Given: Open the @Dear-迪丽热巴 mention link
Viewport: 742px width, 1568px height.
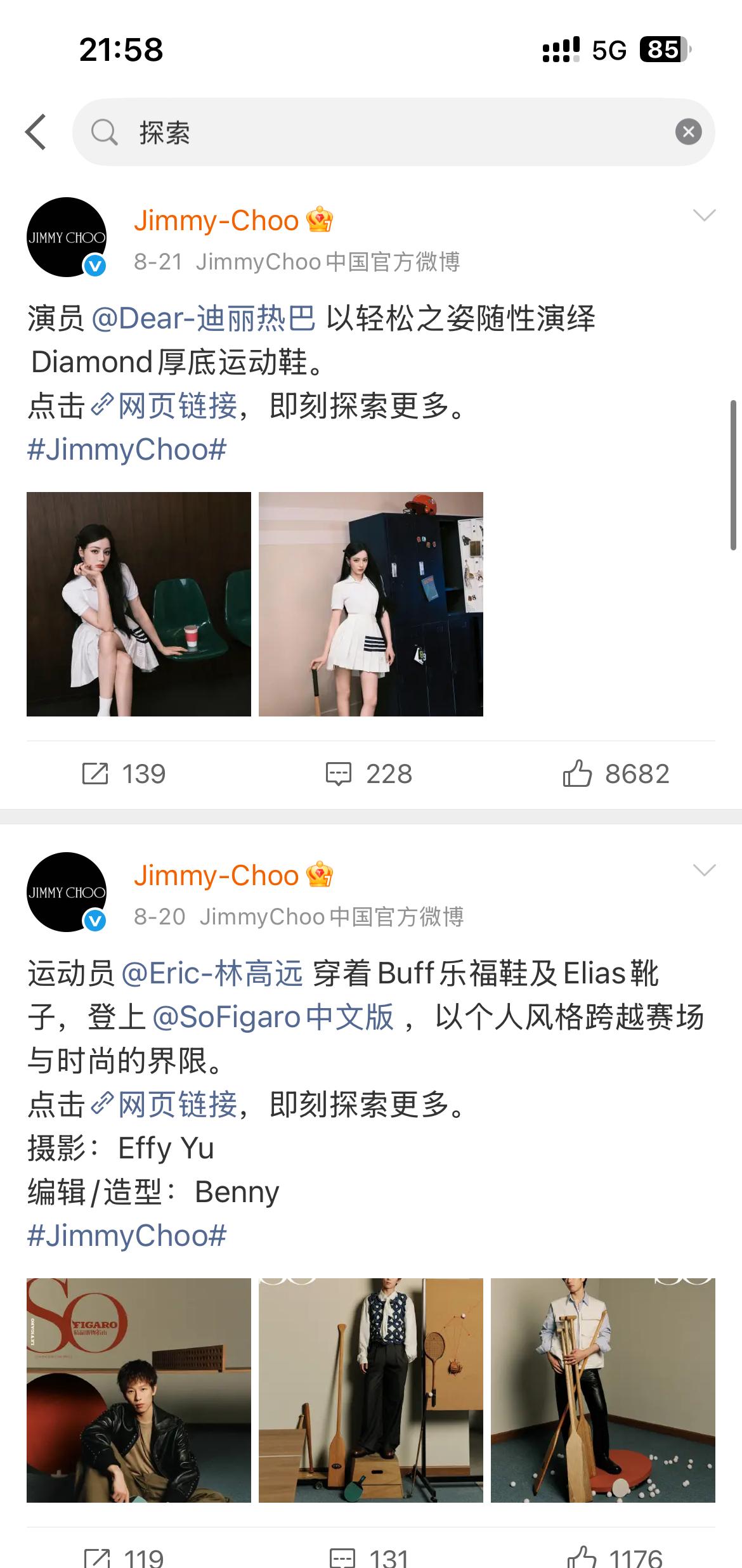Looking at the screenshot, I should point(204,318).
